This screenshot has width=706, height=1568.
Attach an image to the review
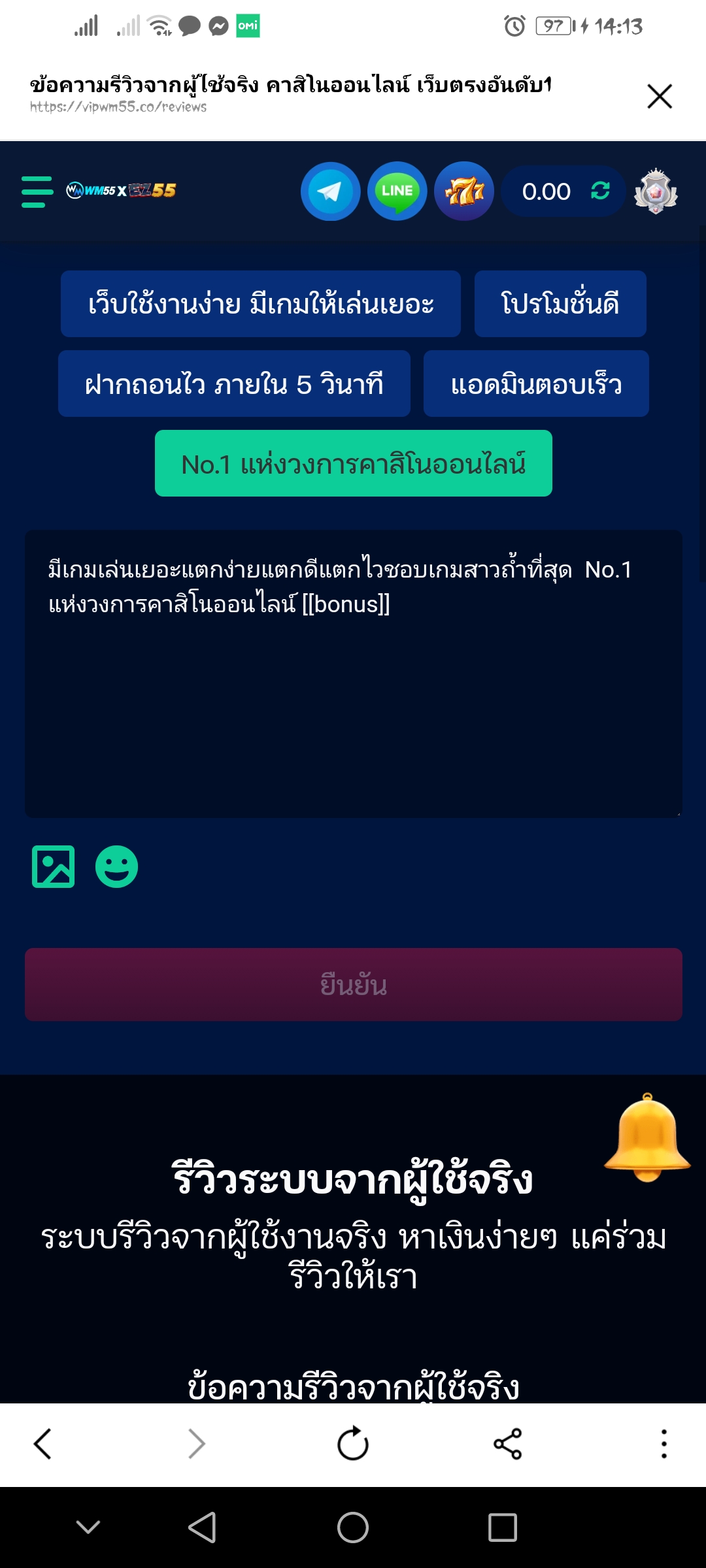click(54, 867)
